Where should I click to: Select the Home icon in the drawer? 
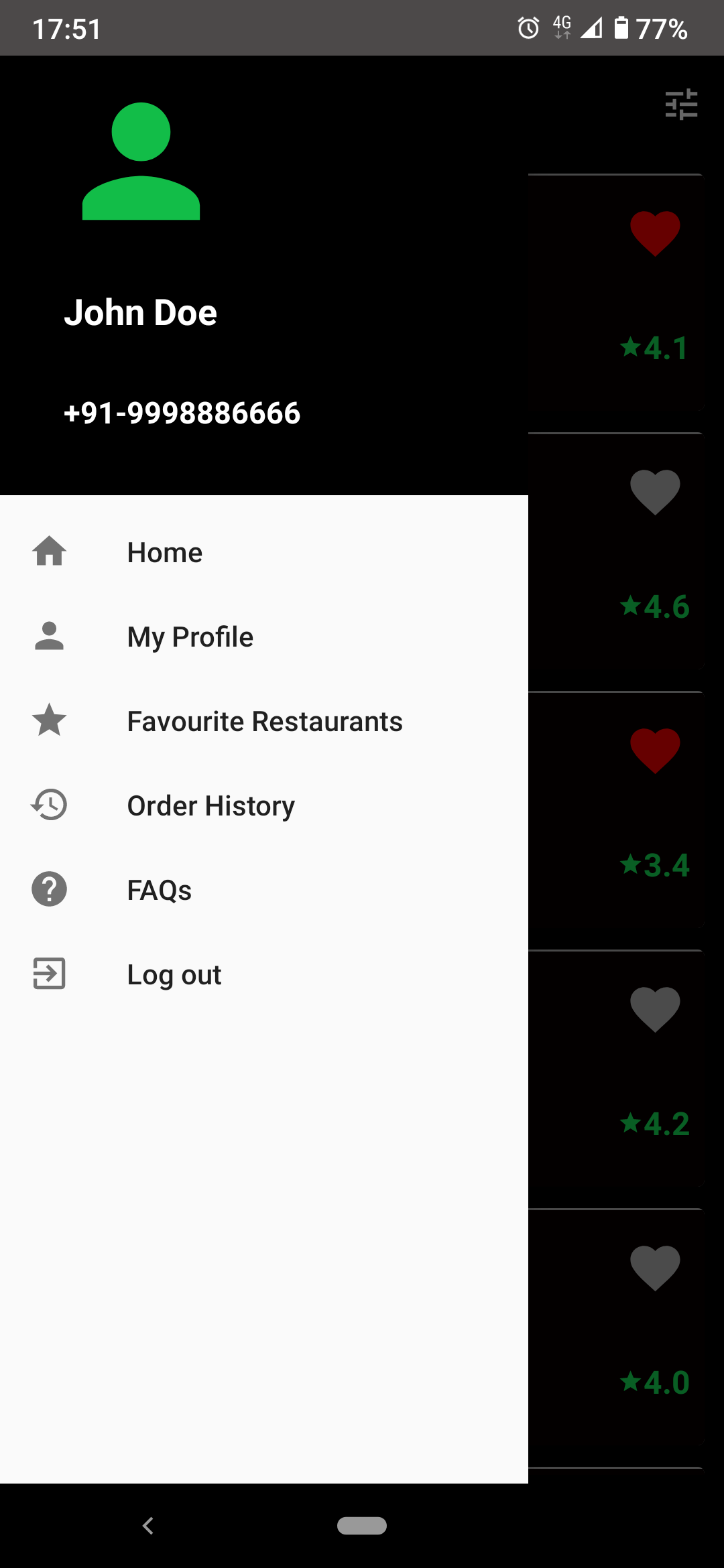pos(48,551)
